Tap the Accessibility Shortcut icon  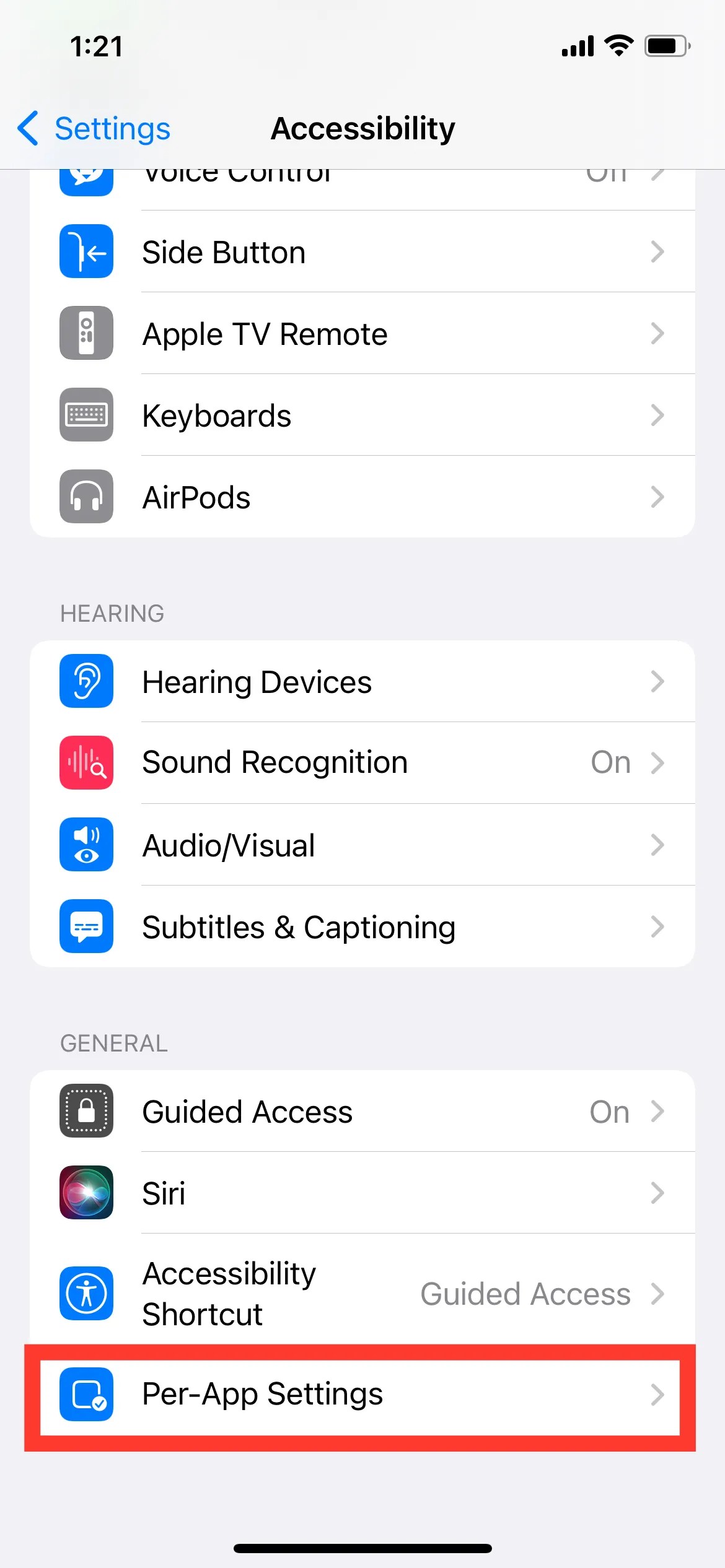click(86, 1294)
